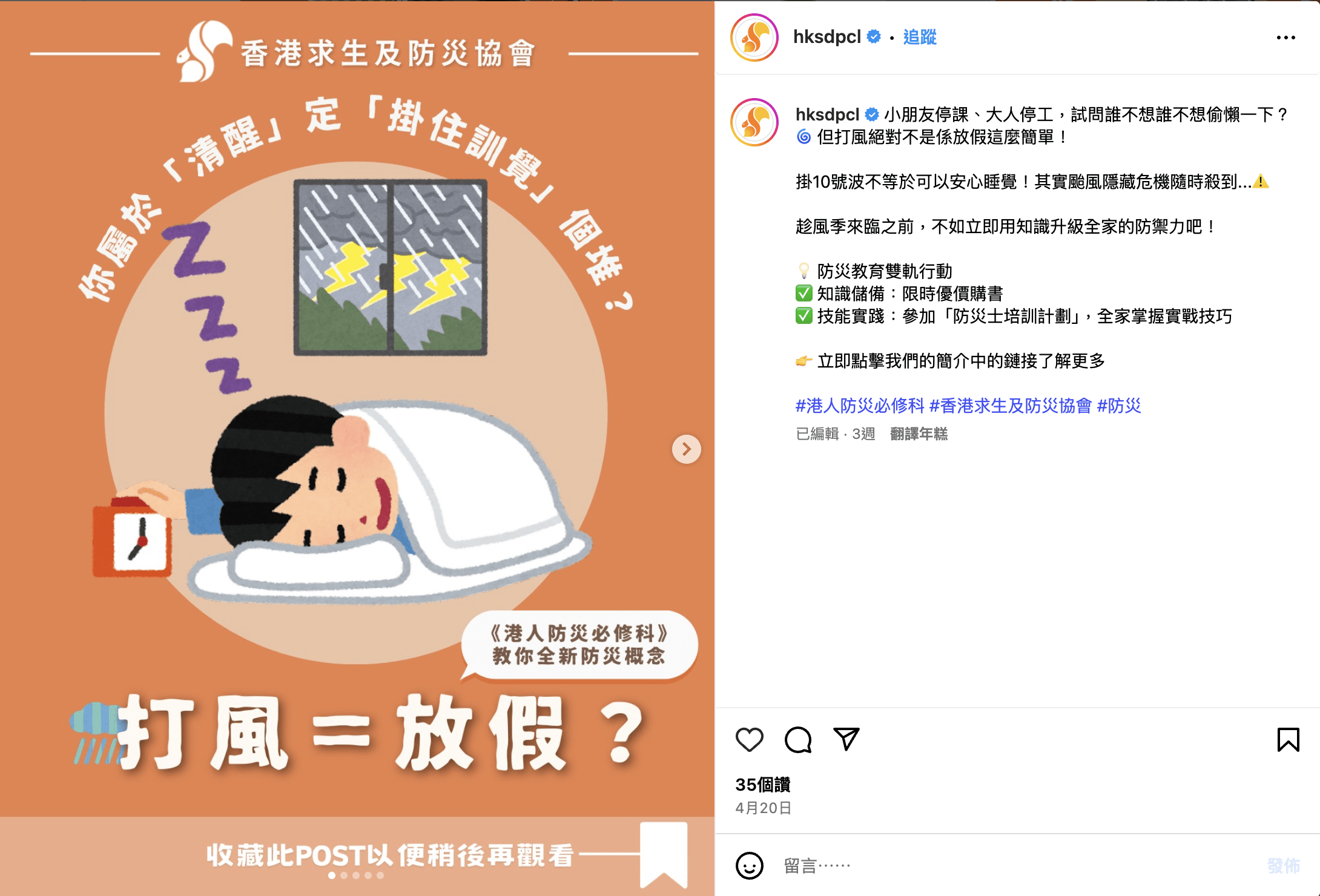Image resolution: width=1320 pixels, height=896 pixels.
Task: Follow hksdpcl with the 追蹤 button
Action: (919, 38)
